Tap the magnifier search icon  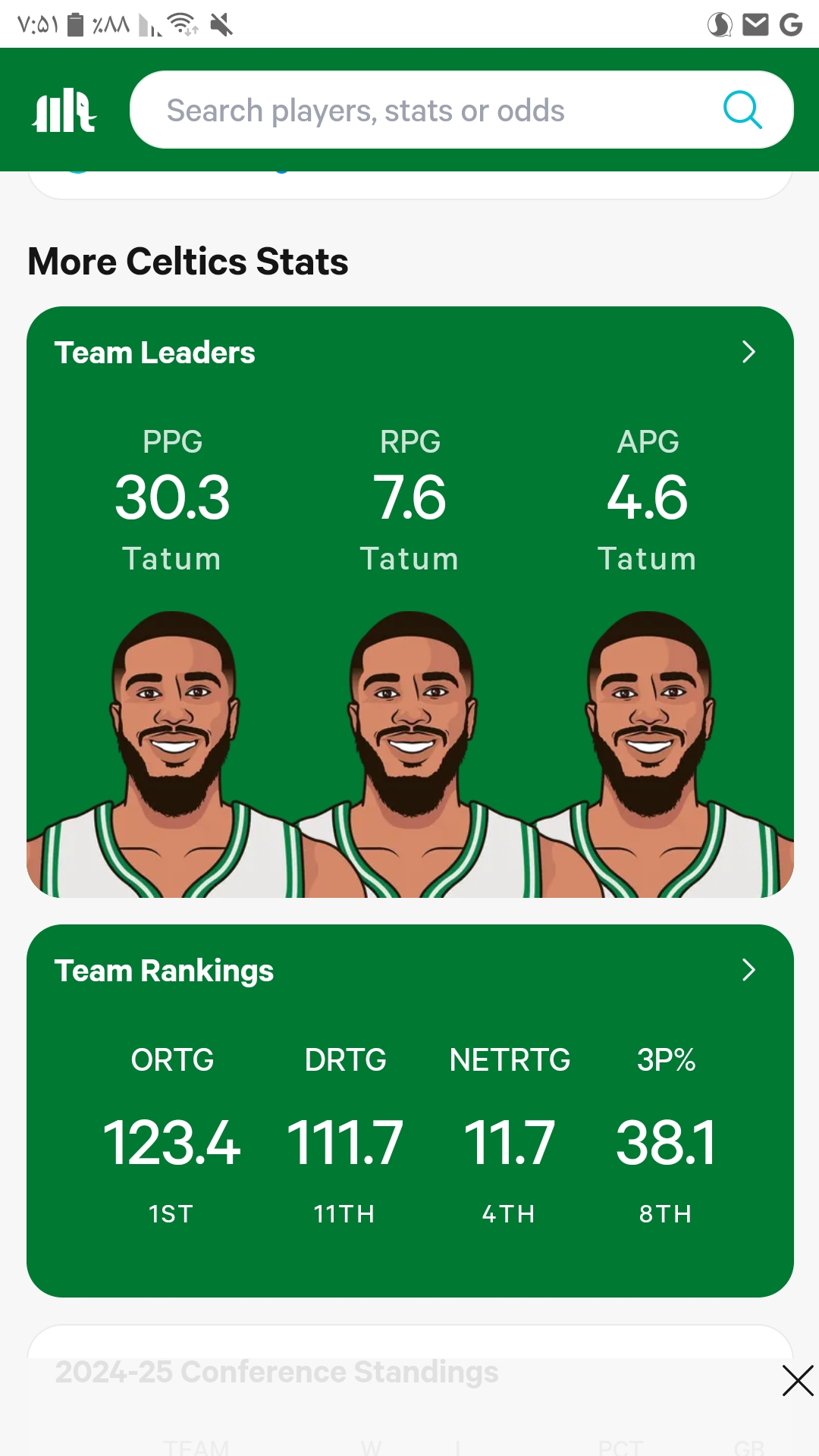(742, 110)
